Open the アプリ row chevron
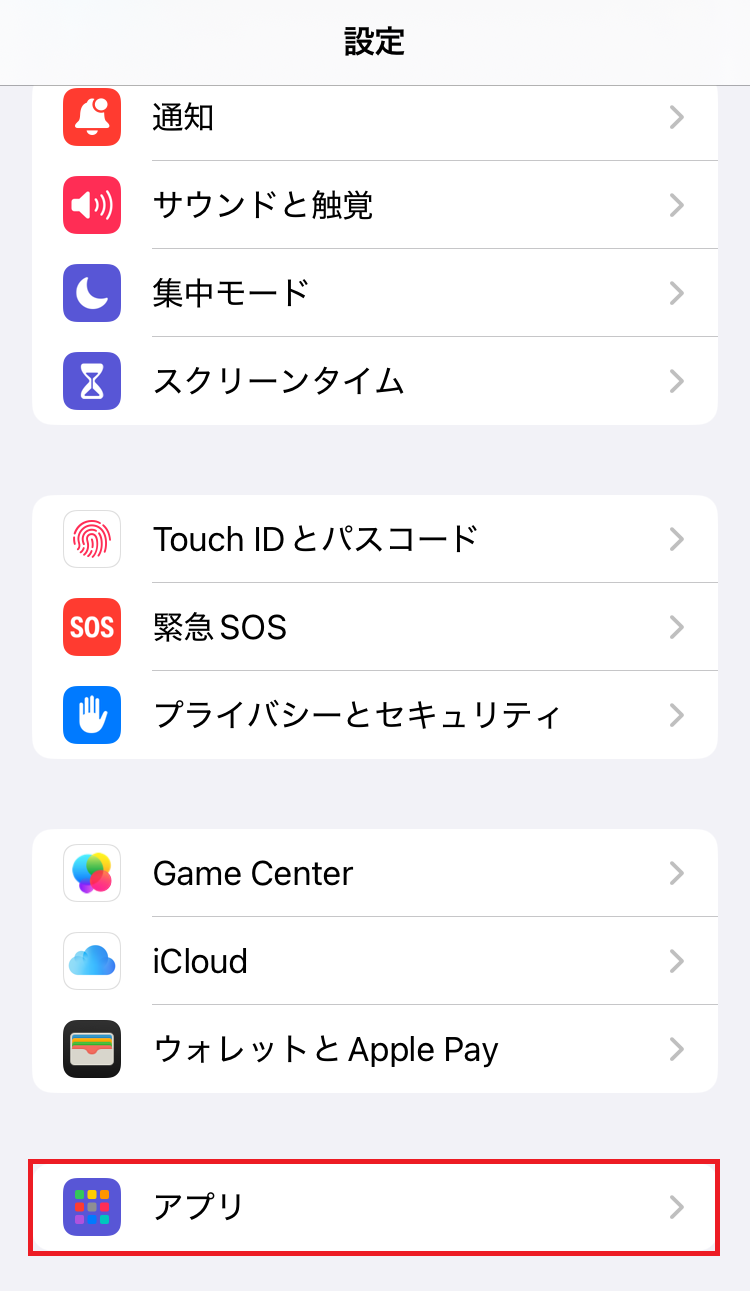The image size is (750, 1291). click(678, 1207)
